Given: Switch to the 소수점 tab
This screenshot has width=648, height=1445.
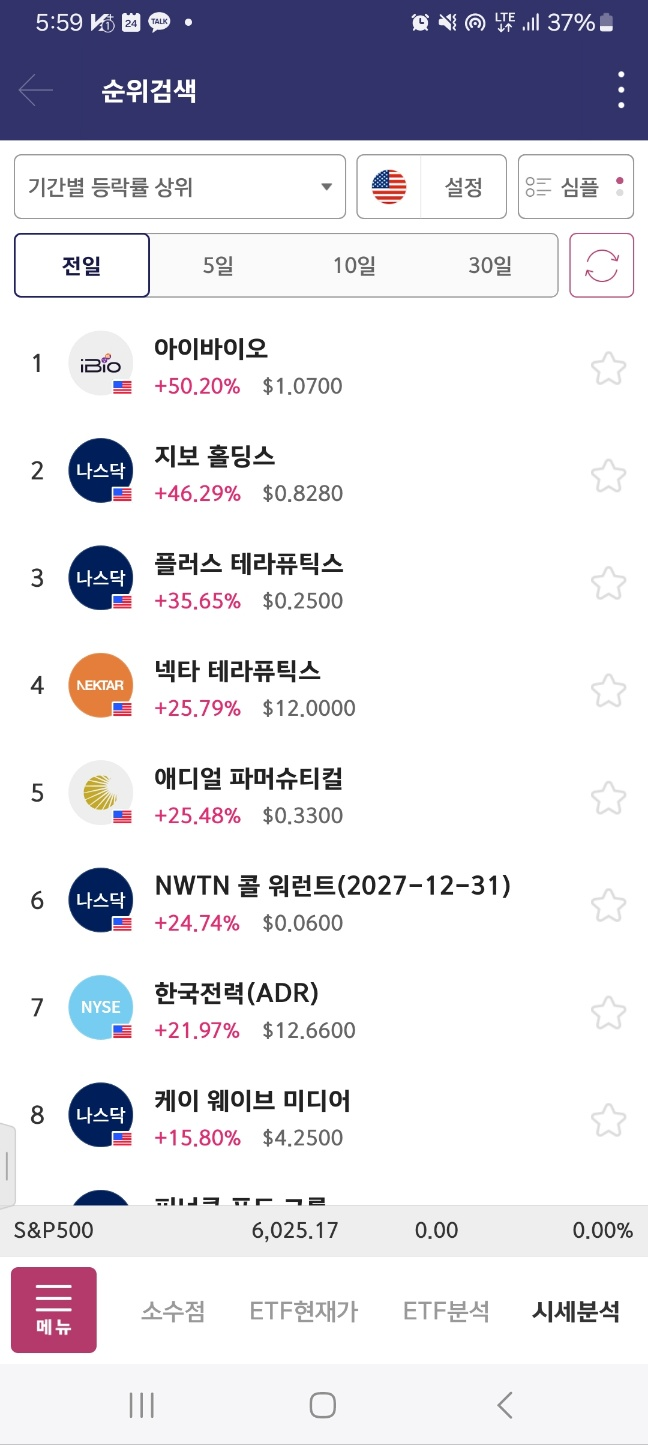Looking at the screenshot, I should 173,1311.
